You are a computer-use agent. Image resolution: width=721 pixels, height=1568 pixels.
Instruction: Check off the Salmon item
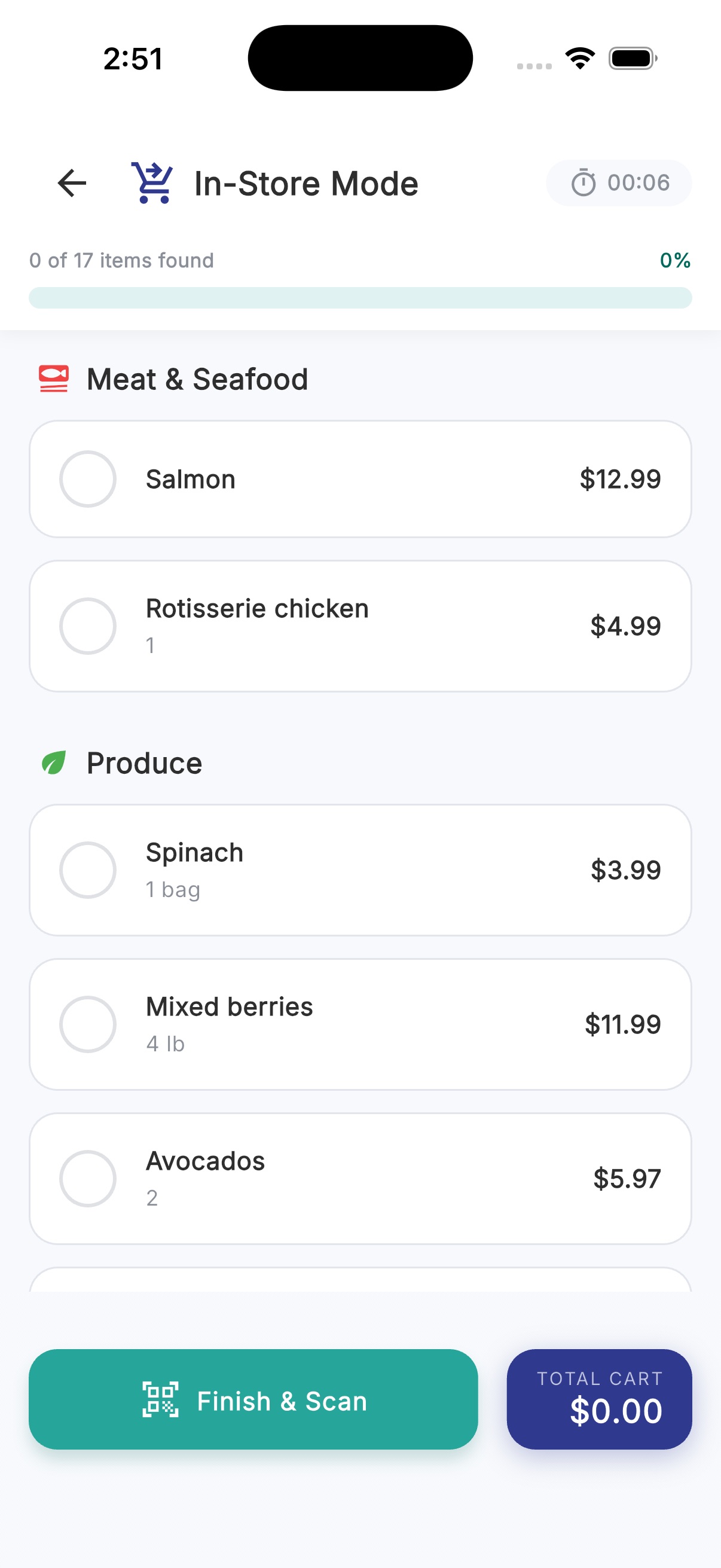(x=88, y=479)
